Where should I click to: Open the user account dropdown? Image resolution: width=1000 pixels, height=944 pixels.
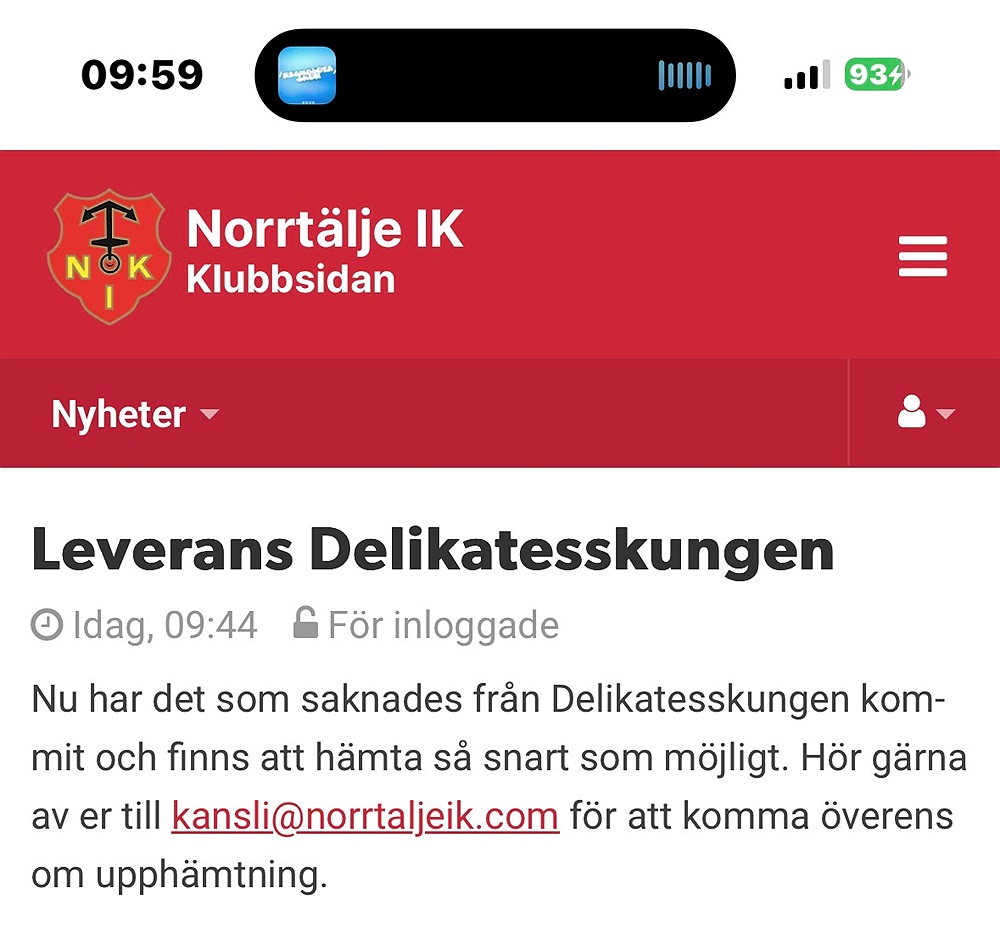click(925, 412)
